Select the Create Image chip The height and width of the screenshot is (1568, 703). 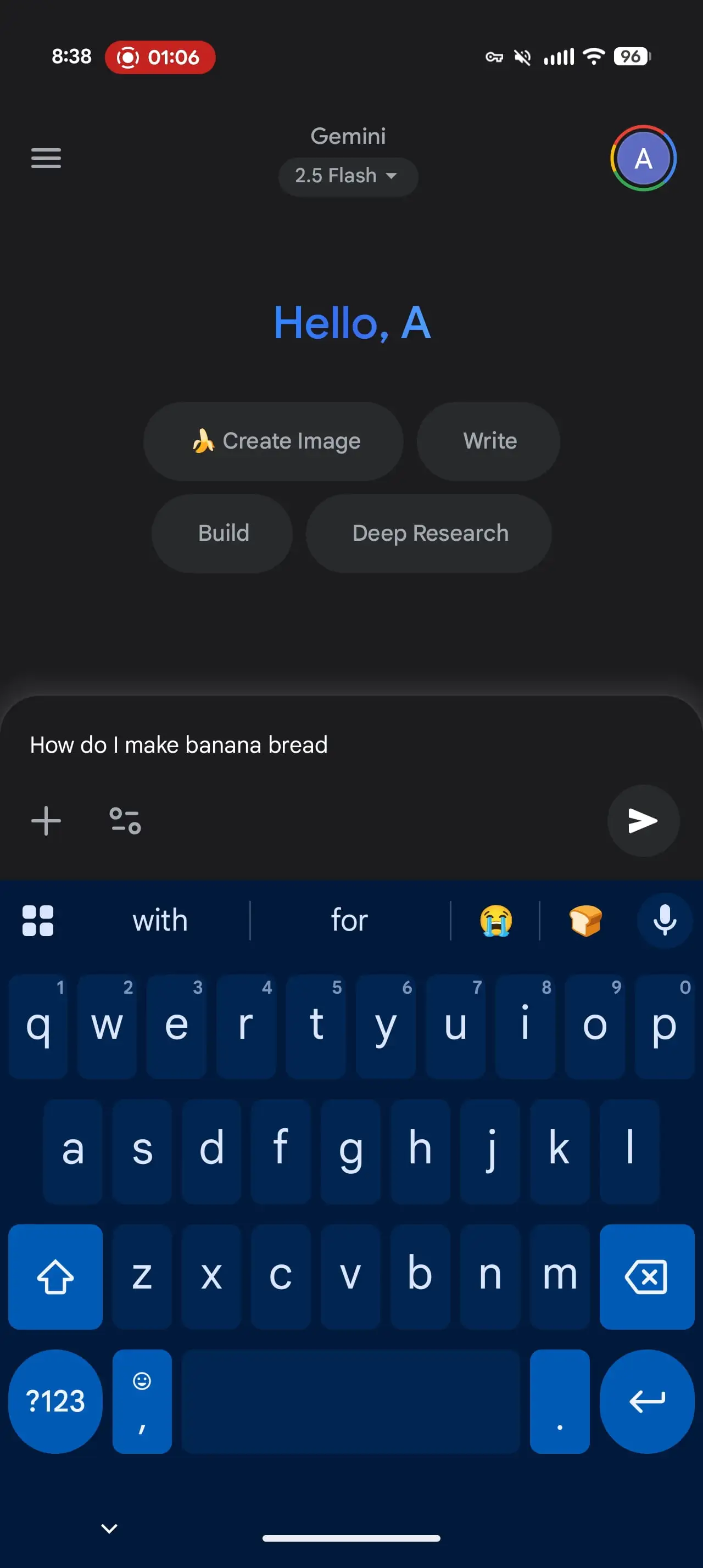click(x=274, y=441)
